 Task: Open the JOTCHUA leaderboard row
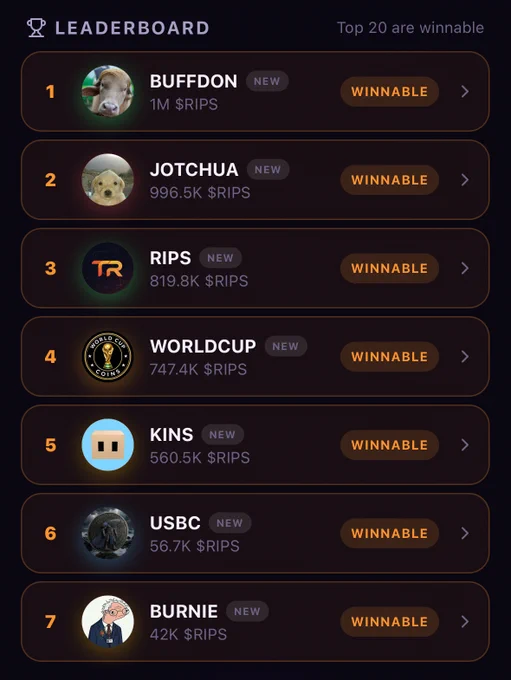(255, 180)
